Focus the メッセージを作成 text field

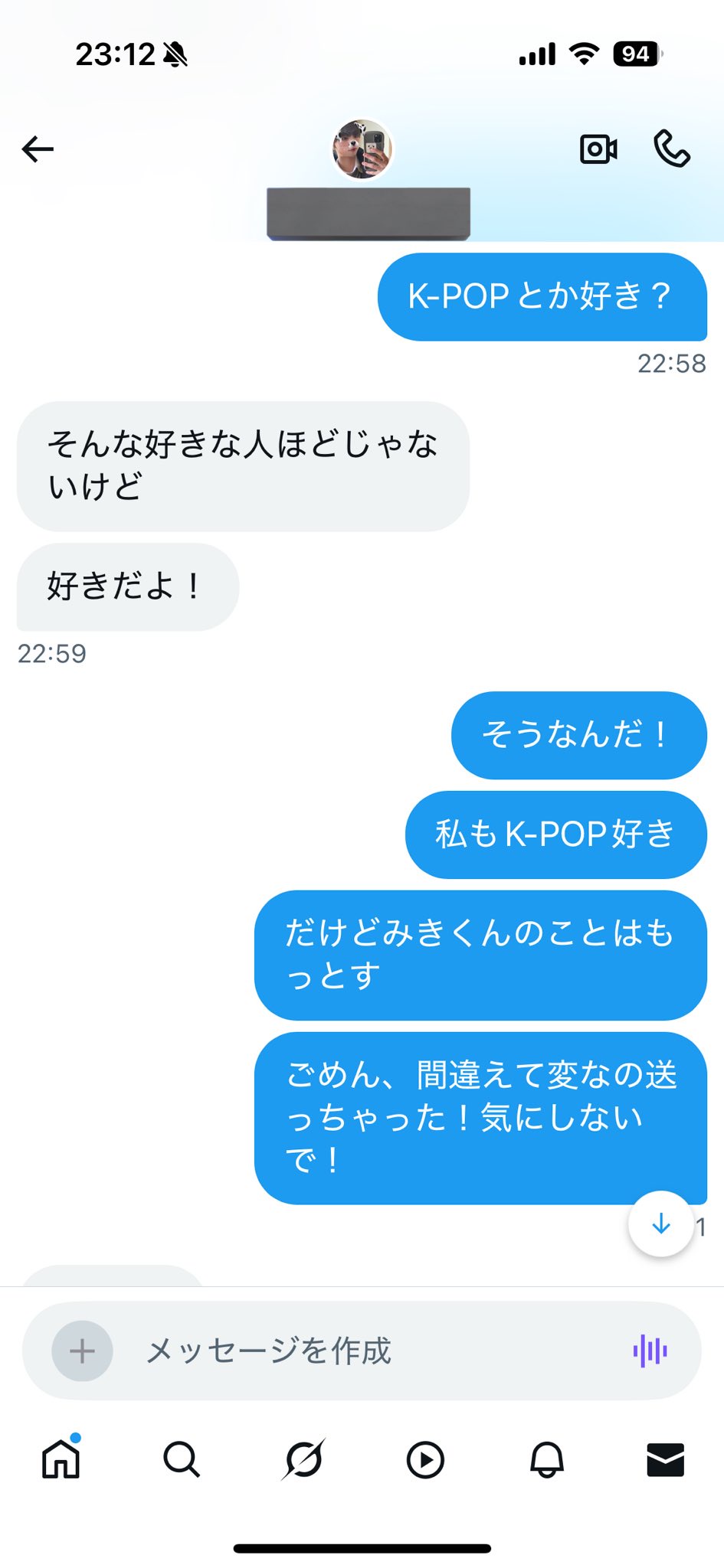(x=368, y=1351)
